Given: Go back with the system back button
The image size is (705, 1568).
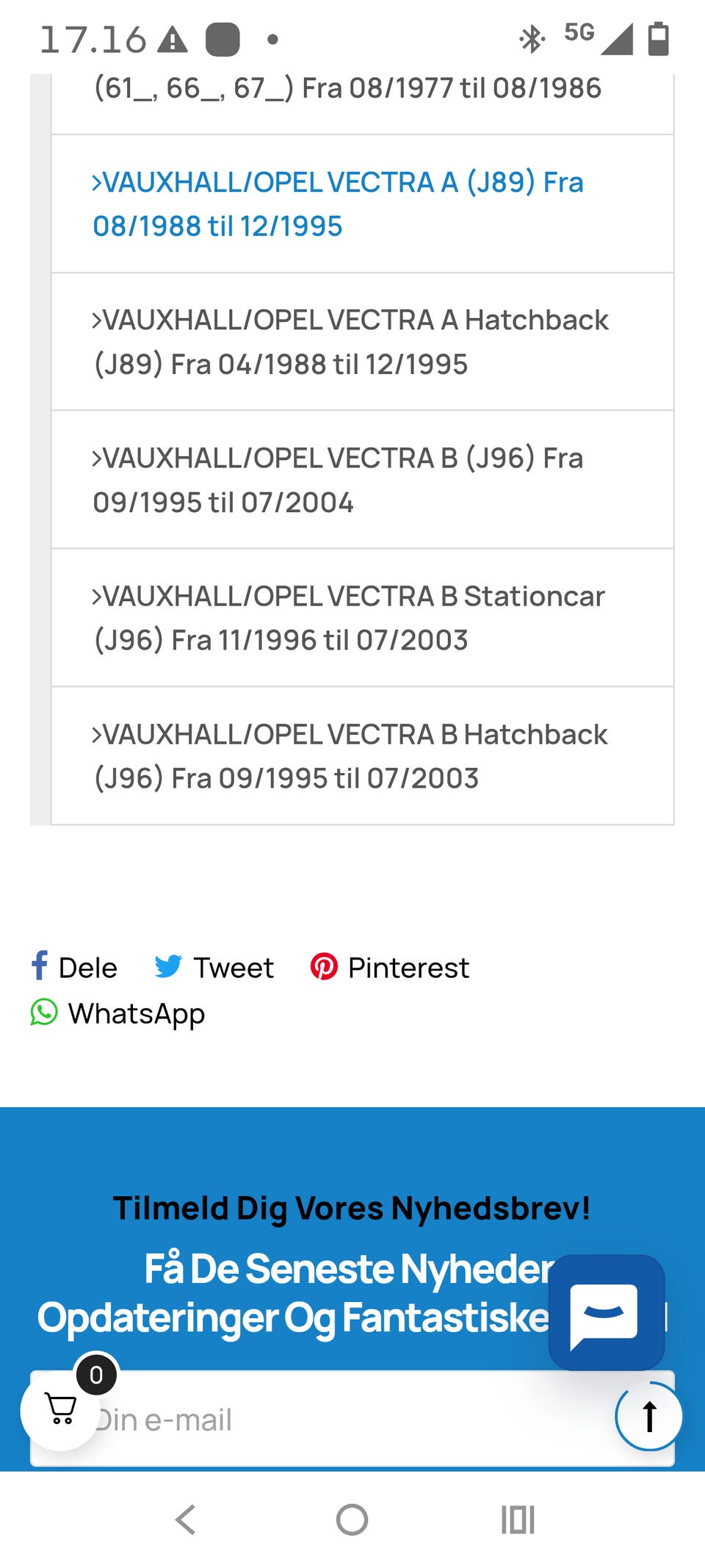Looking at the screenshot, I should tap(186, 1520).
